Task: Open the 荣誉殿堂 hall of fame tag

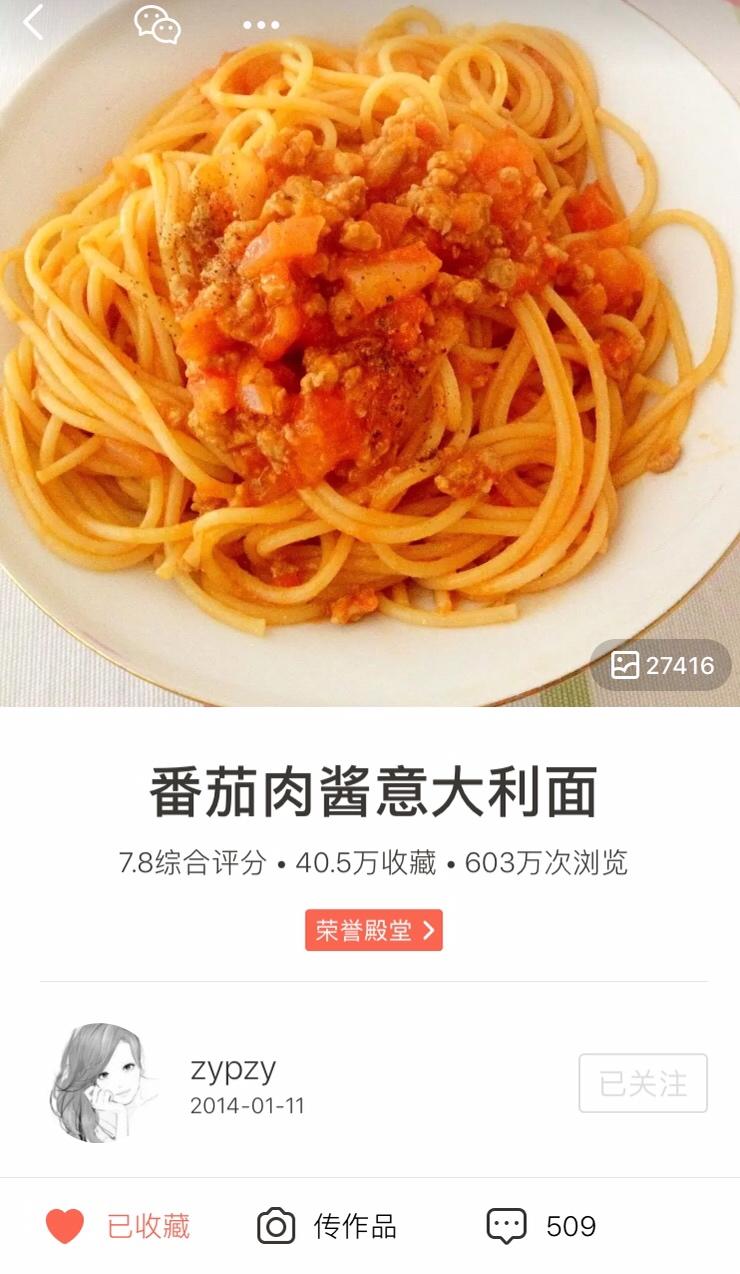Action: coord(374,930)
